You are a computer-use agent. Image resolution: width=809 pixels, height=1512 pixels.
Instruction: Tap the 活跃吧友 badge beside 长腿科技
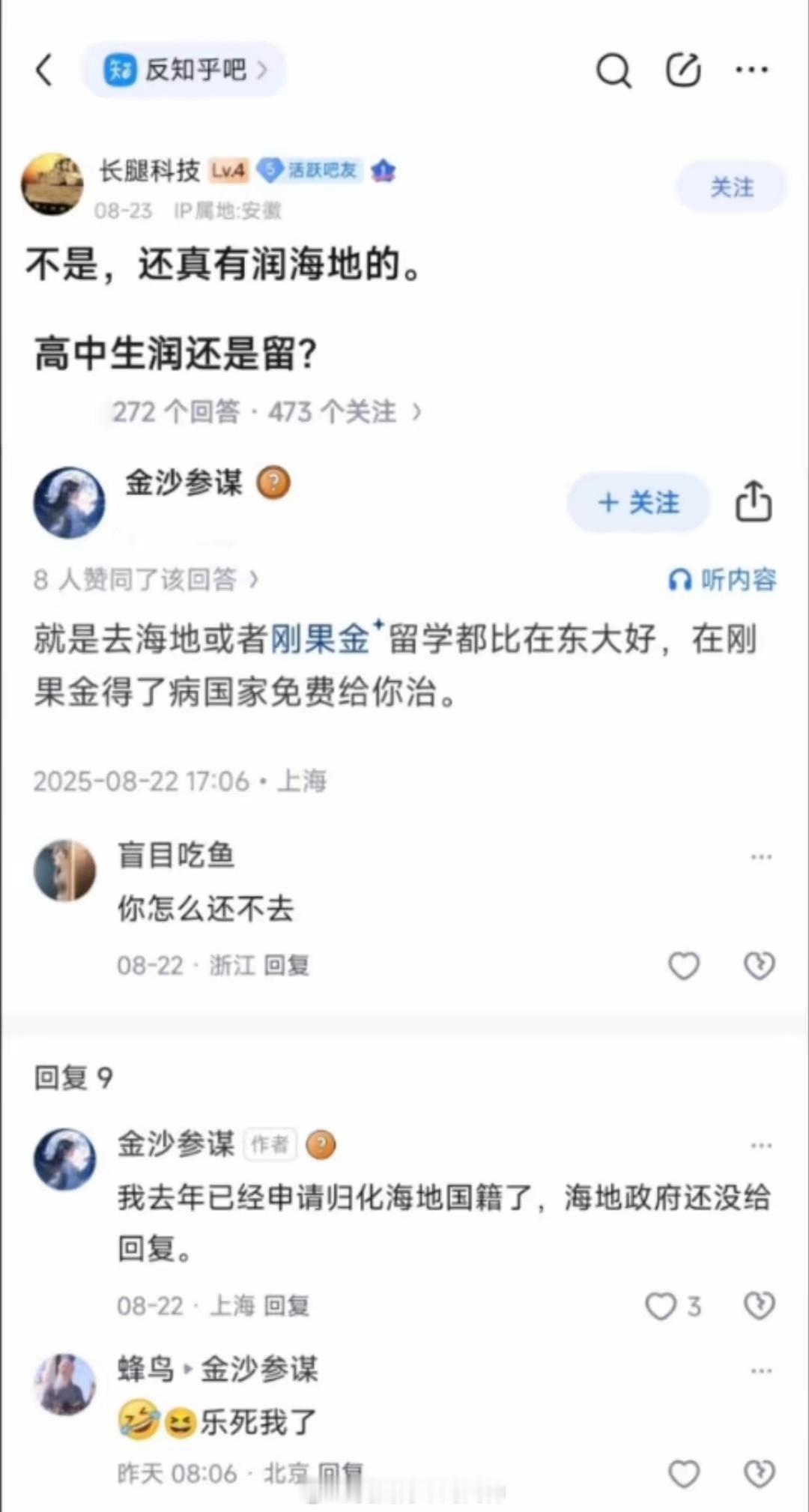(312, 171)
